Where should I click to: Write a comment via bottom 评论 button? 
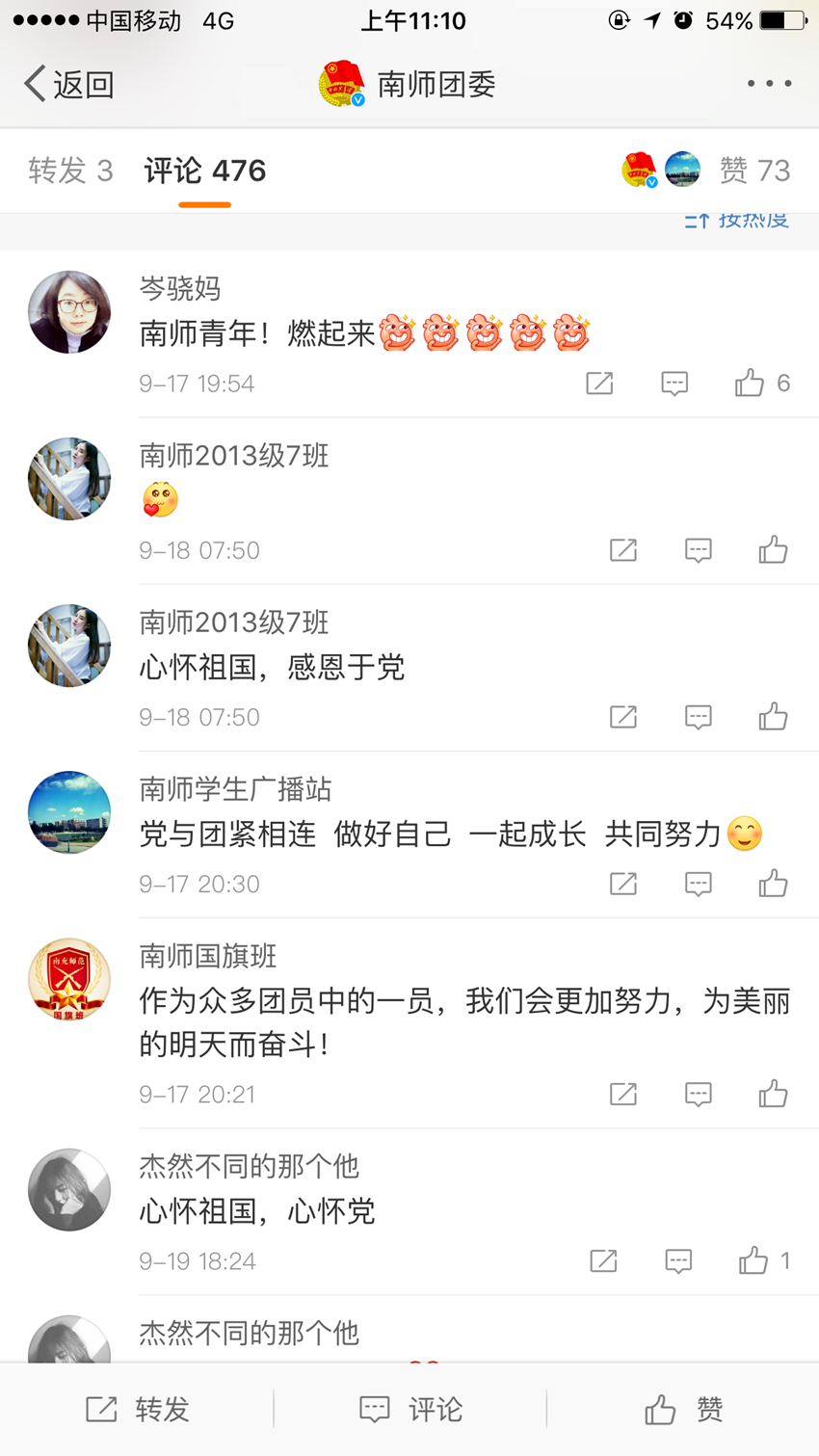pos(409,1410)
